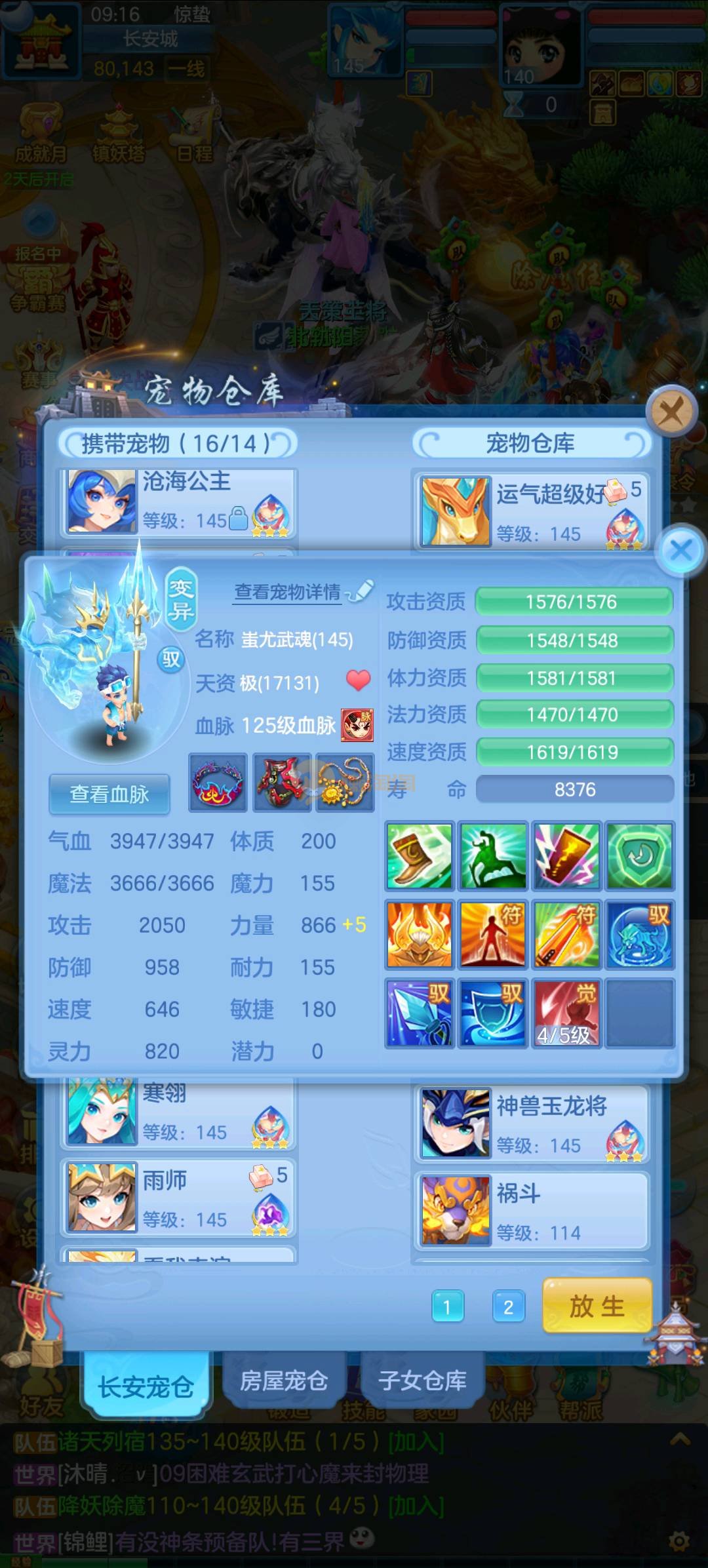Tap the 125级血脉 icon

pos(357,726)
